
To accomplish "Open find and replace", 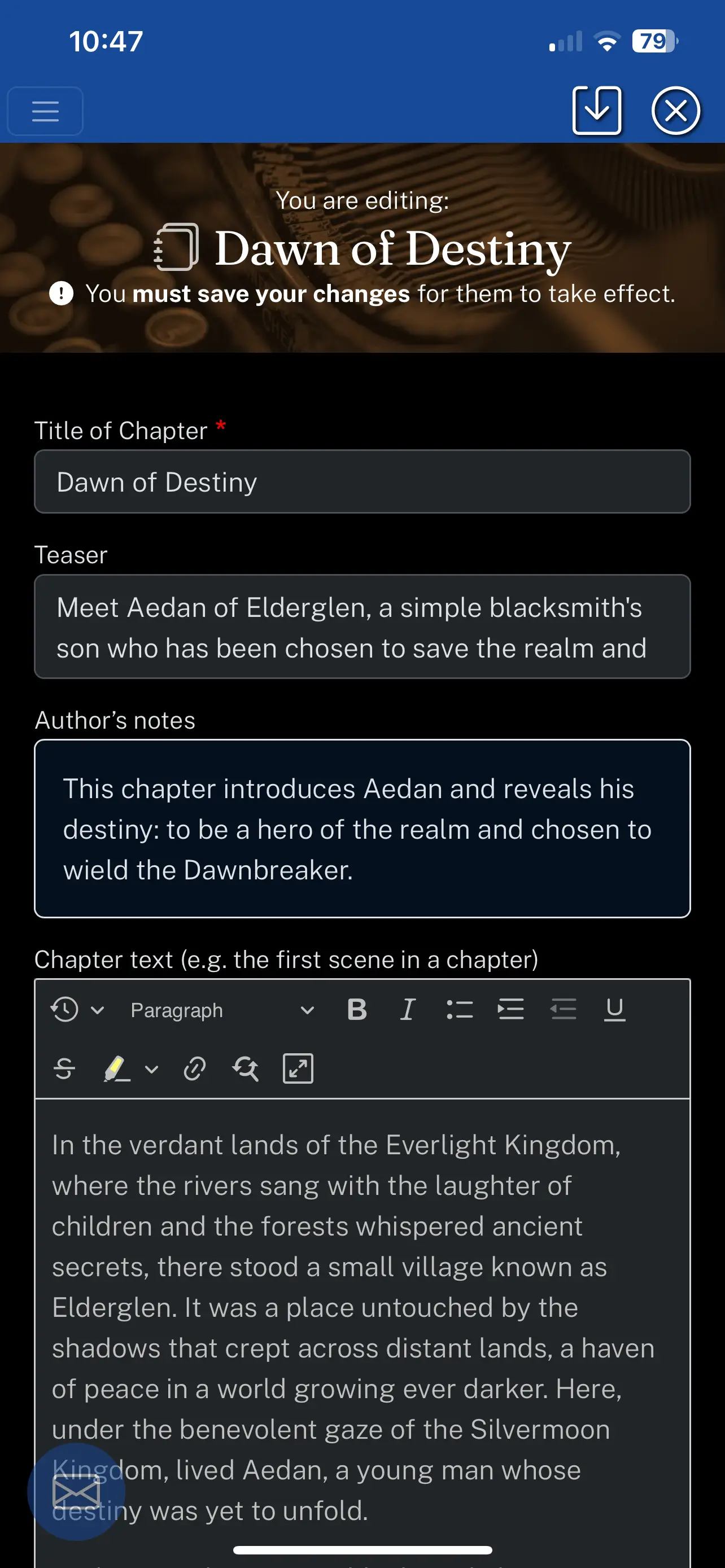I will point(246,1068).
